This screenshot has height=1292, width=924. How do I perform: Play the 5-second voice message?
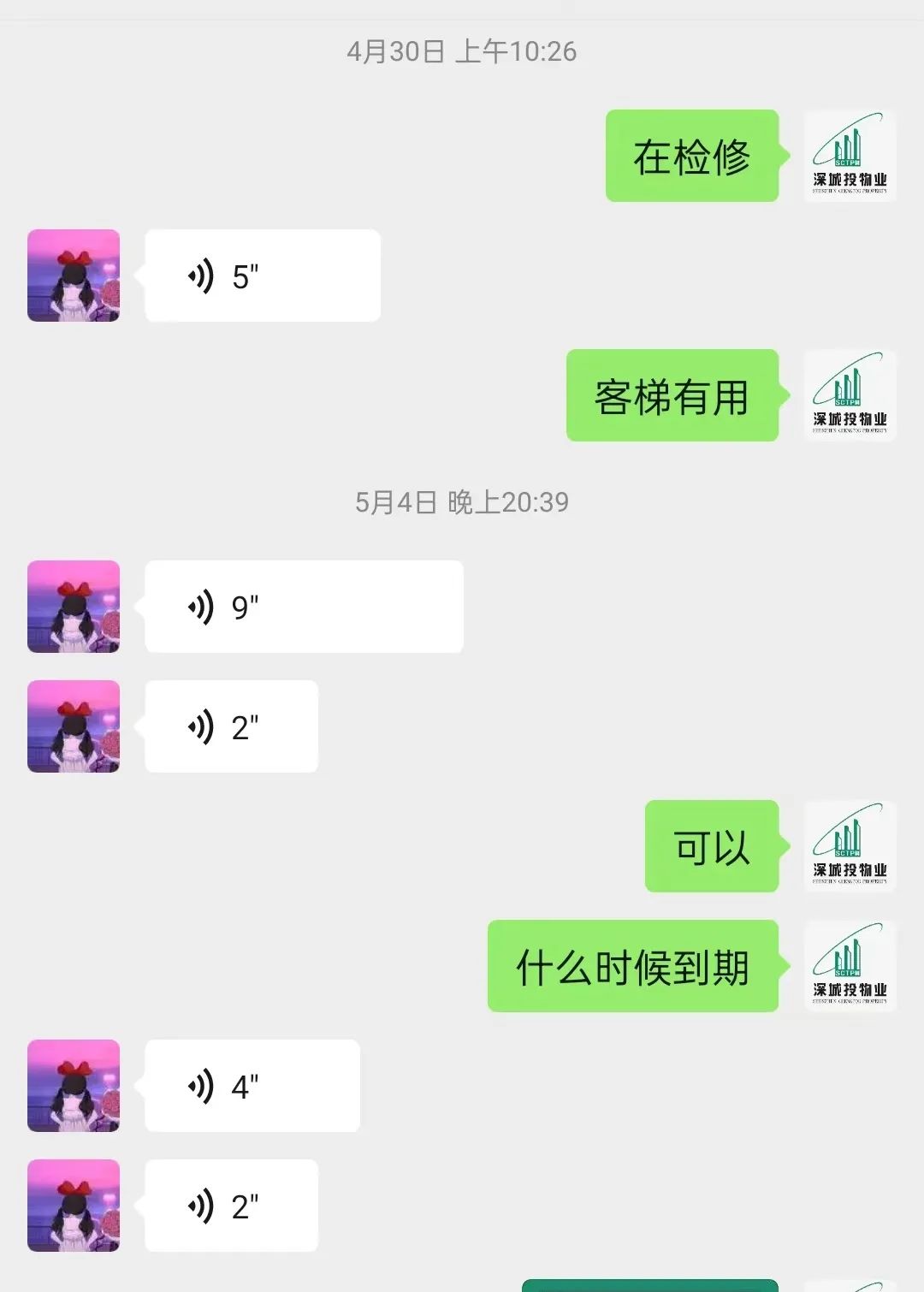[262, 276]
